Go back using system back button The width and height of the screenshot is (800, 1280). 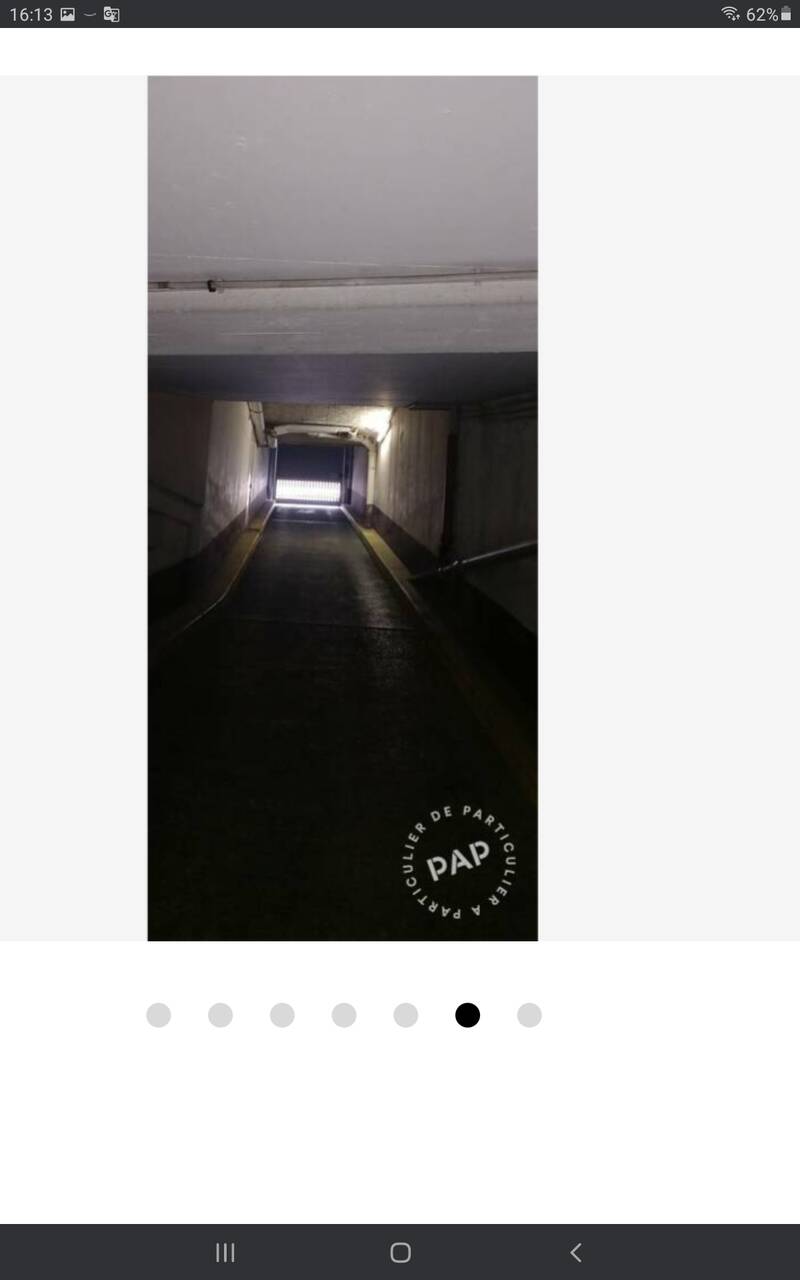(575, 1252)
